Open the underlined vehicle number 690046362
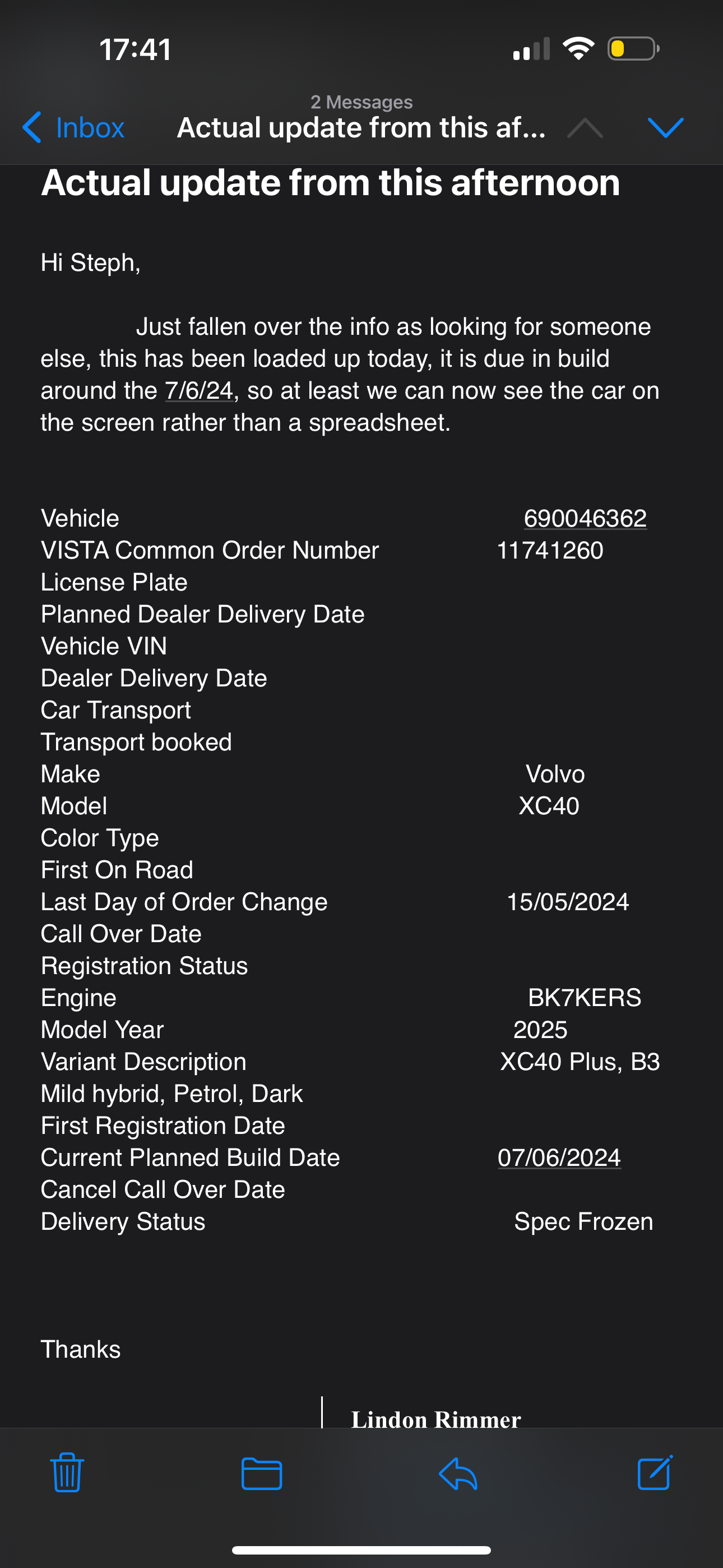Screen dimensions: 723x1568 point(585,519)
